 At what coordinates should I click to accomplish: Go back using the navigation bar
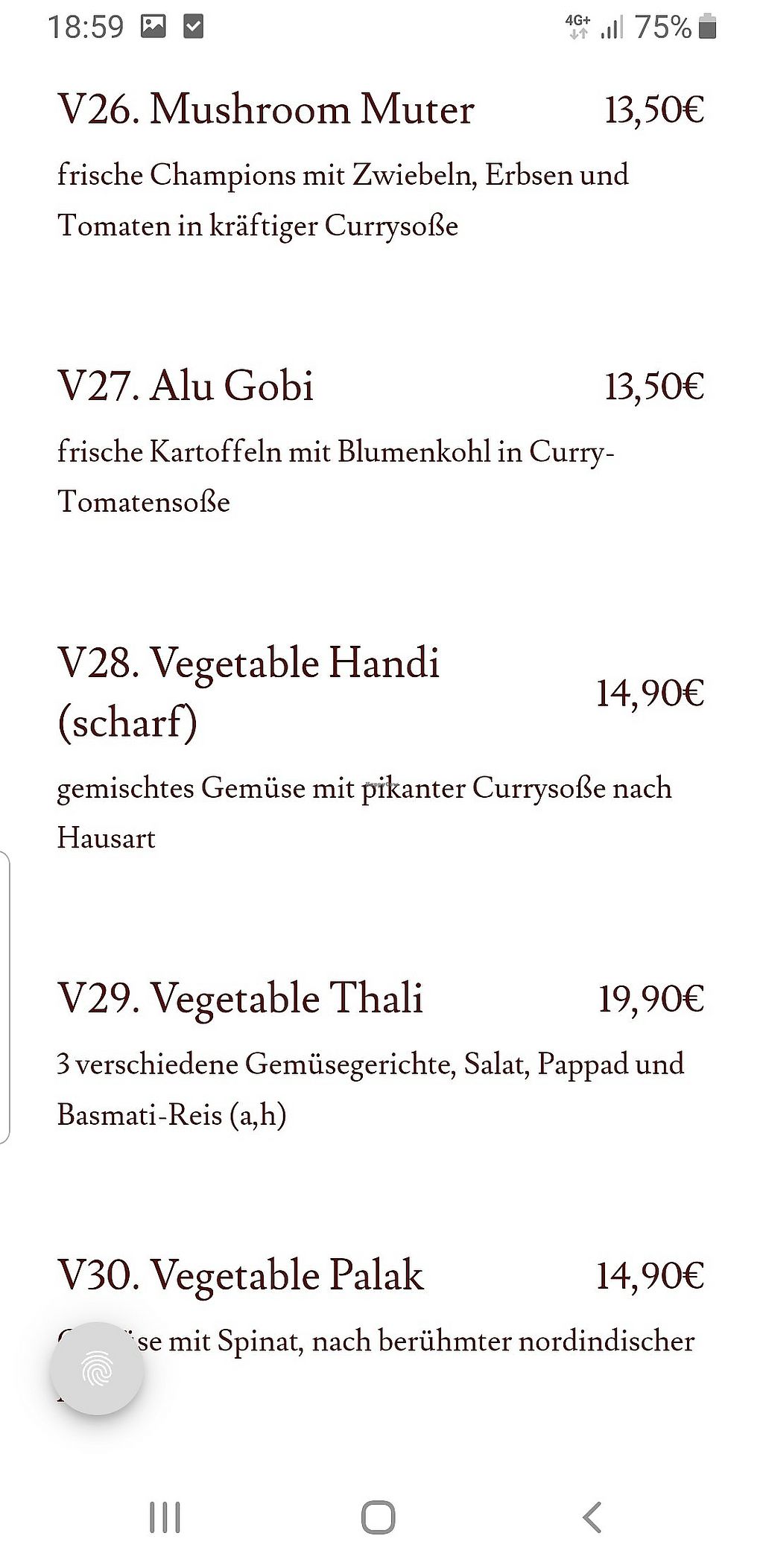point(592,1517)
